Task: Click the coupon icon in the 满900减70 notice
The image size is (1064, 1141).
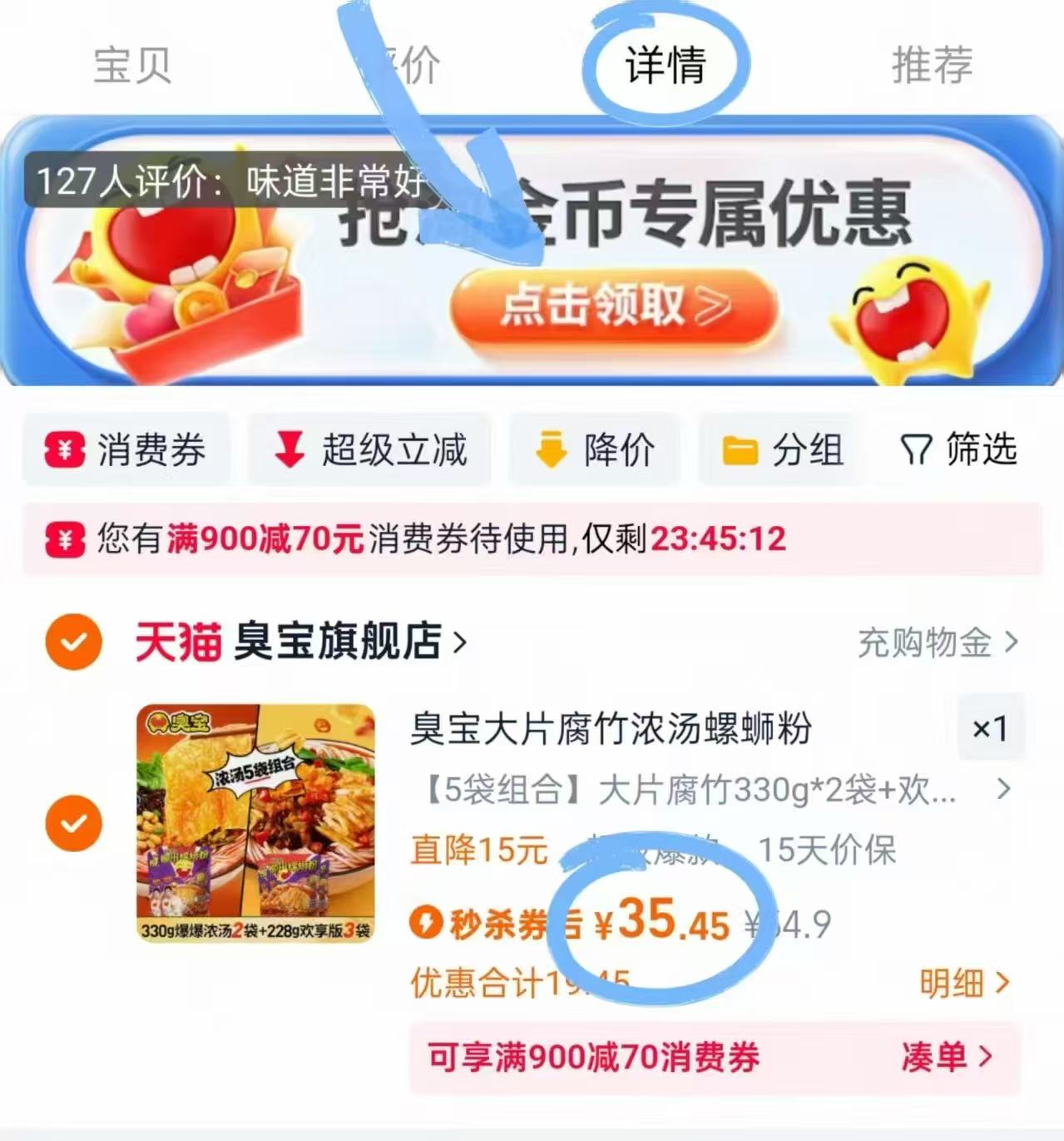Action: pyautogui.click(x=65, y=539)
